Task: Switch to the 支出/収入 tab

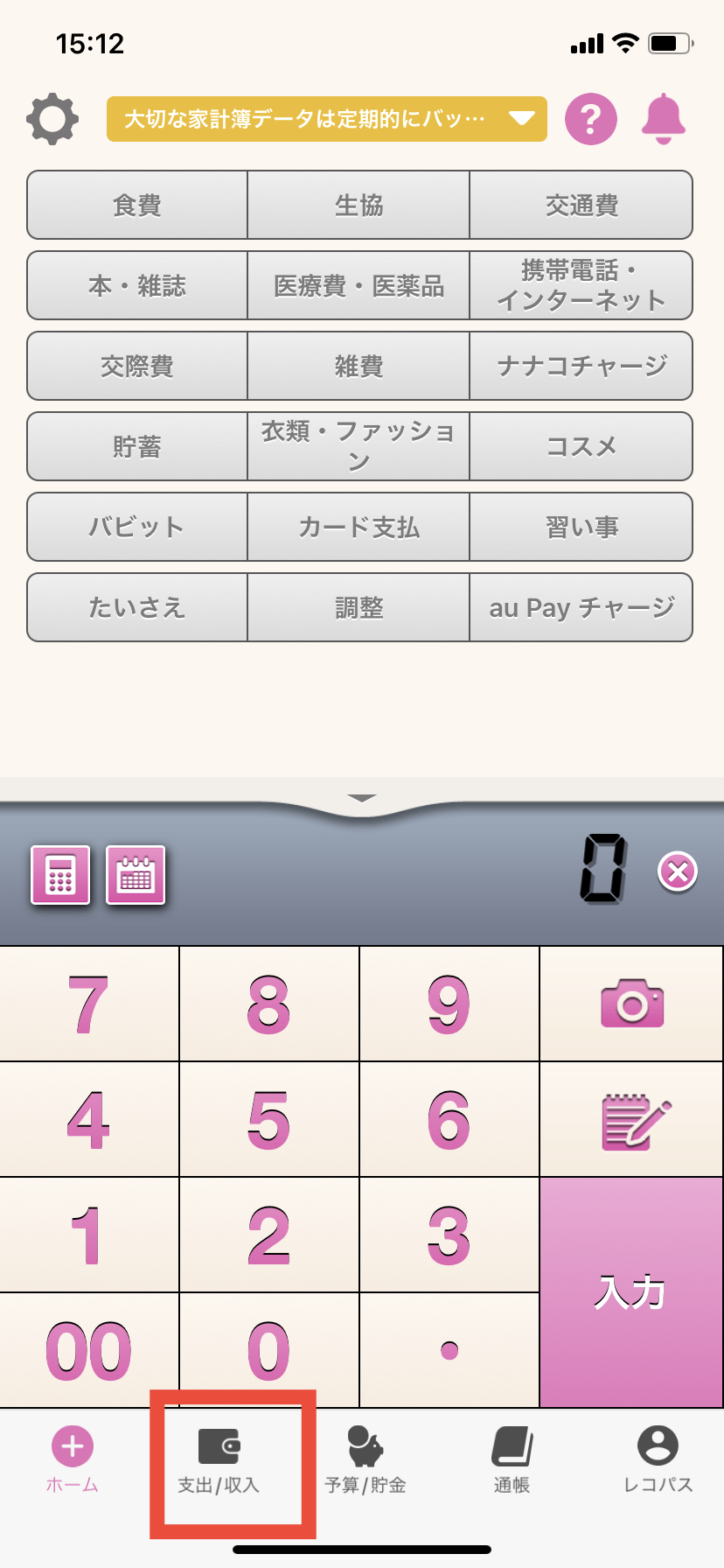Action: (219, 1461)
